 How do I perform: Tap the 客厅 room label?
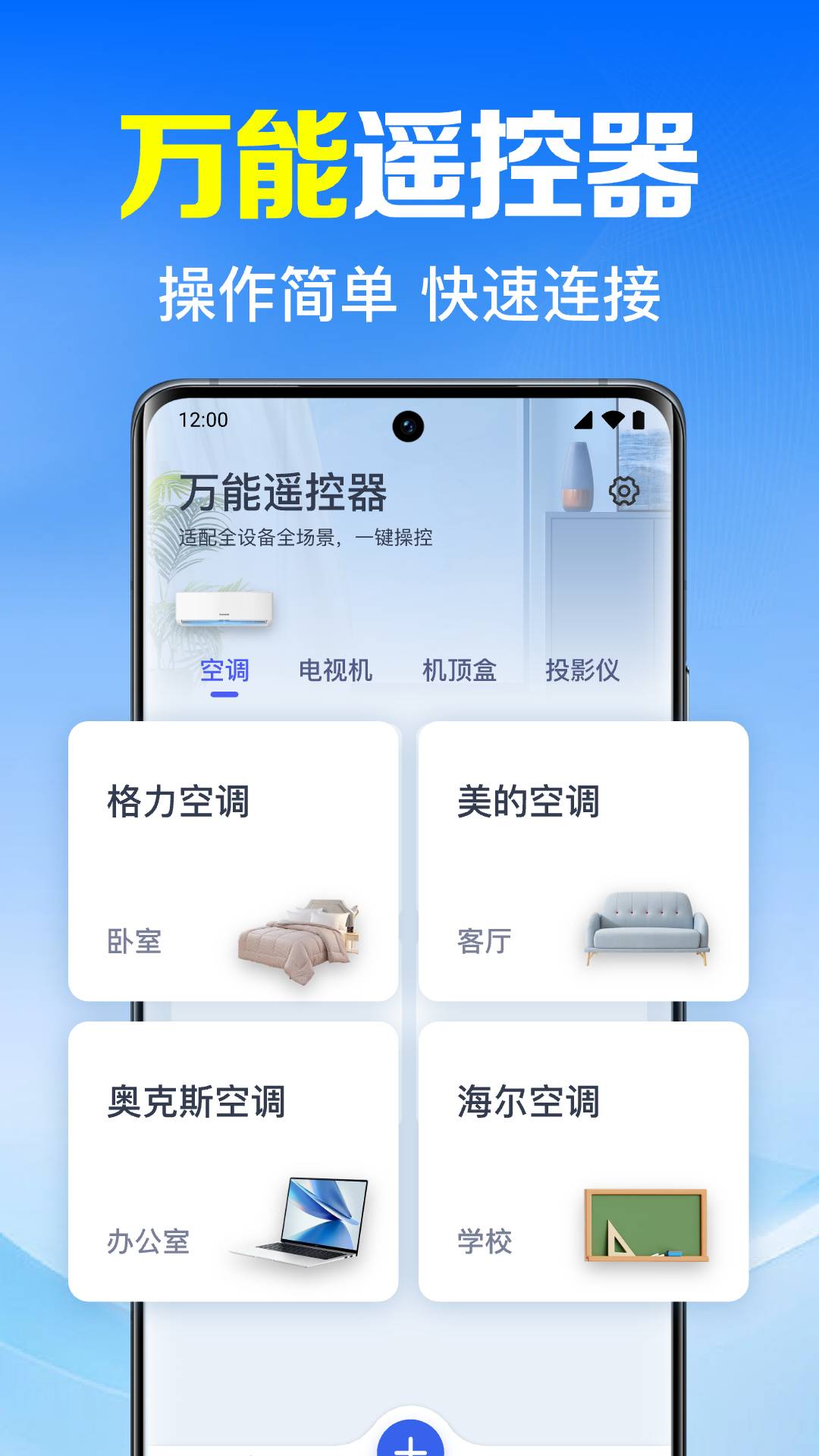click(484, 940)
